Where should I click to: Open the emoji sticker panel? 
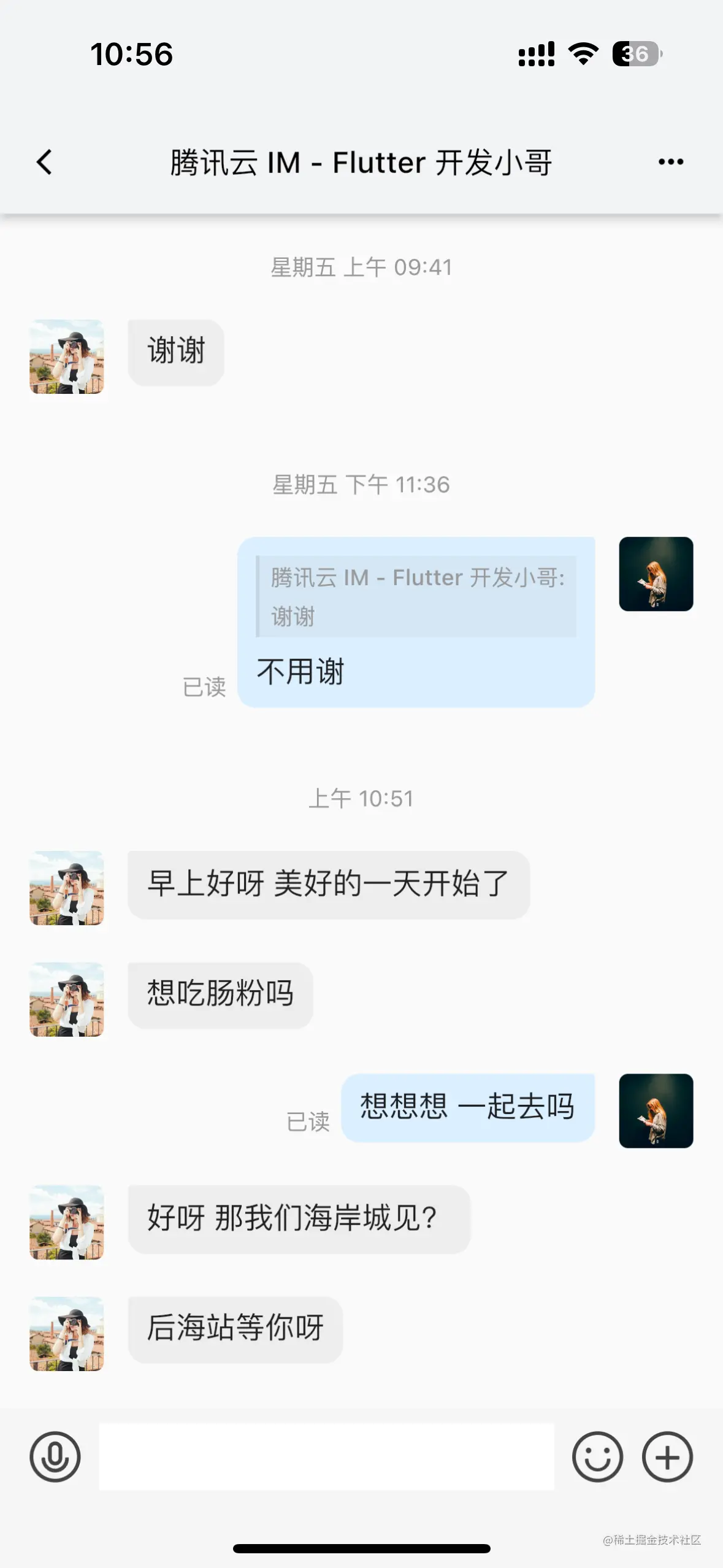pyautogui.click(x=597, y=1457)
